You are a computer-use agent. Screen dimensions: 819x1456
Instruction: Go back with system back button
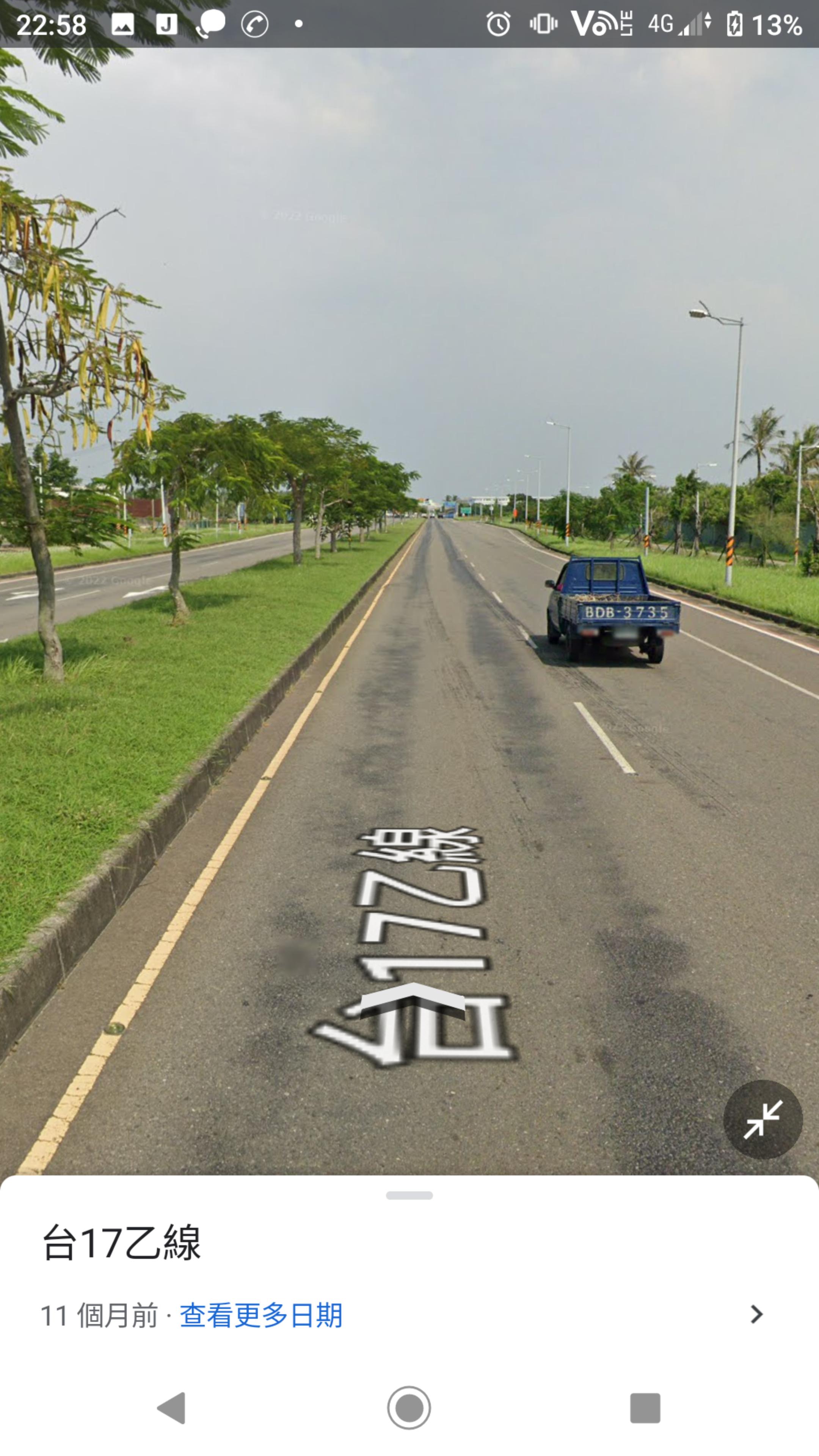pyautogui.click(x=171, y=1408)
